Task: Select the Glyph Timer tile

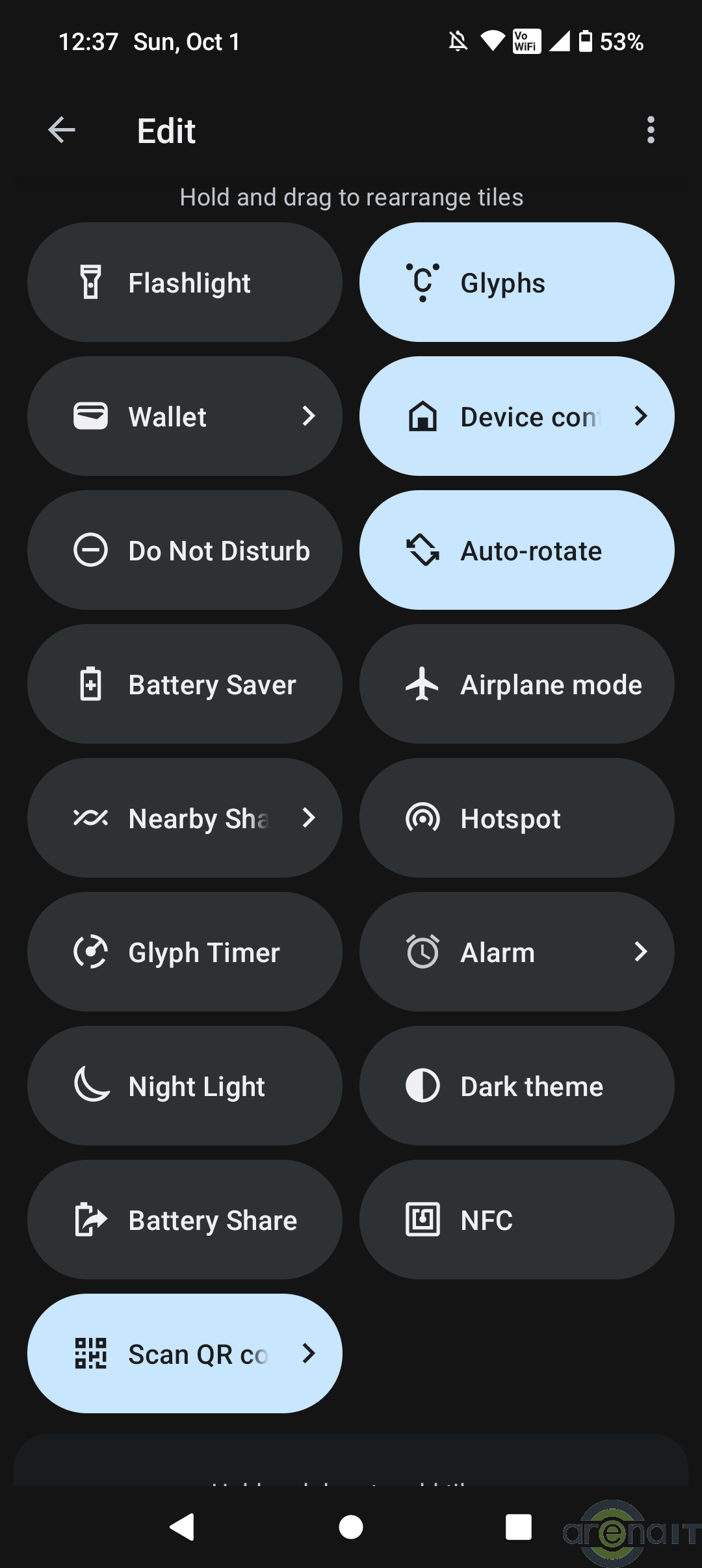Action: tap(185, 952)
